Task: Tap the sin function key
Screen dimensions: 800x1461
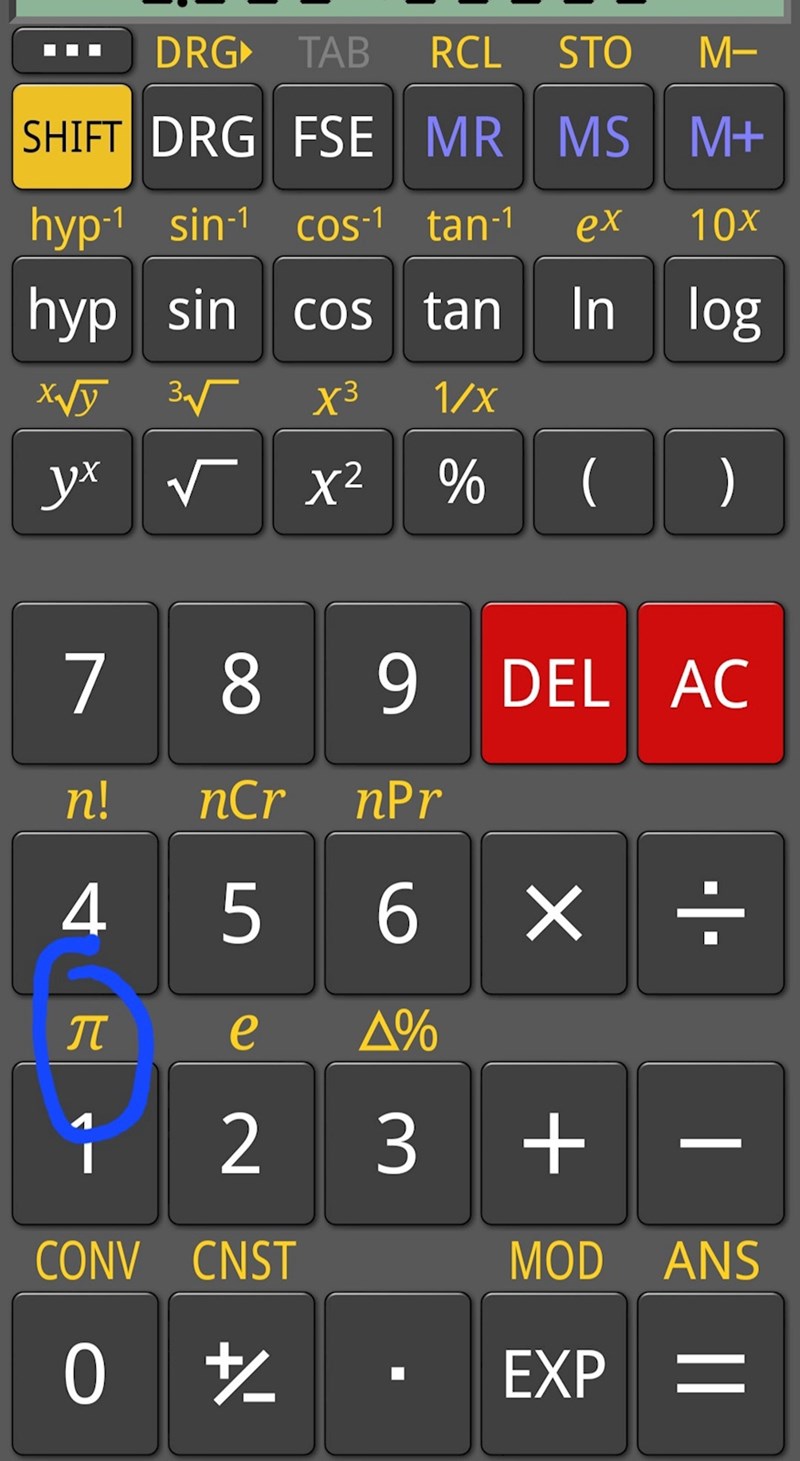Action: tap(202, 310)
